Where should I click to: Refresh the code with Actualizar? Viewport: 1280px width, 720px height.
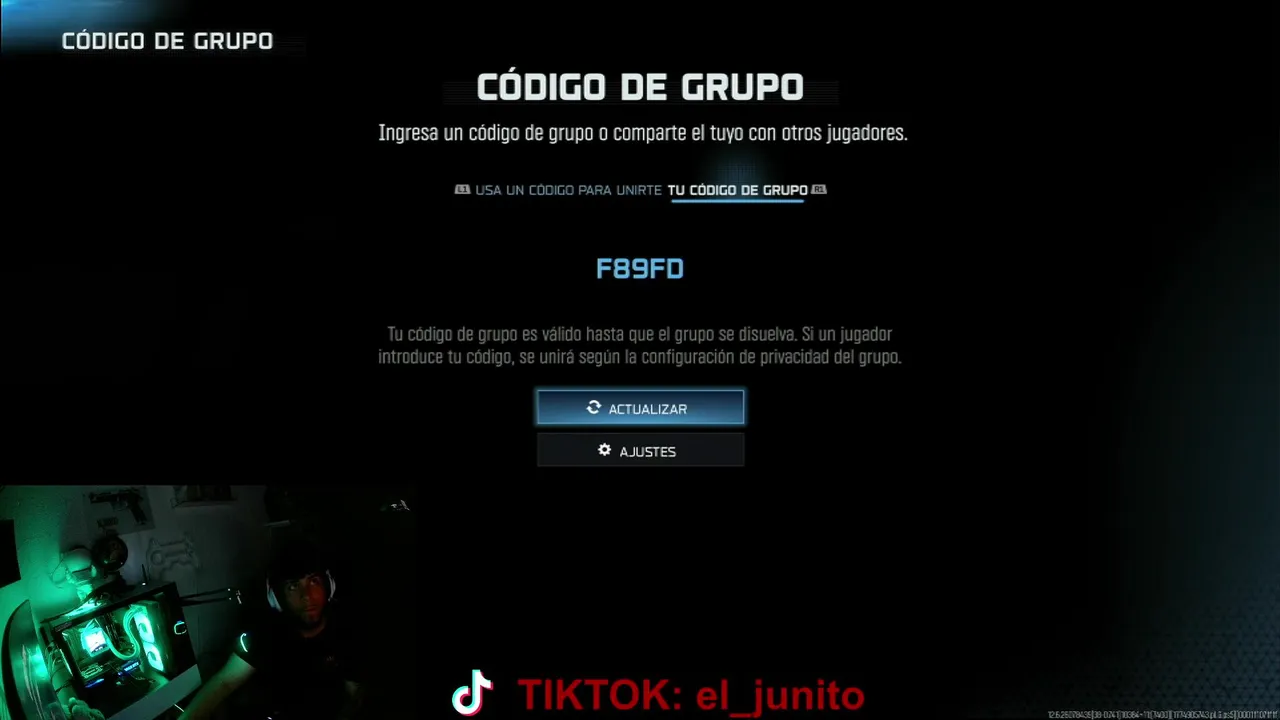640,408
